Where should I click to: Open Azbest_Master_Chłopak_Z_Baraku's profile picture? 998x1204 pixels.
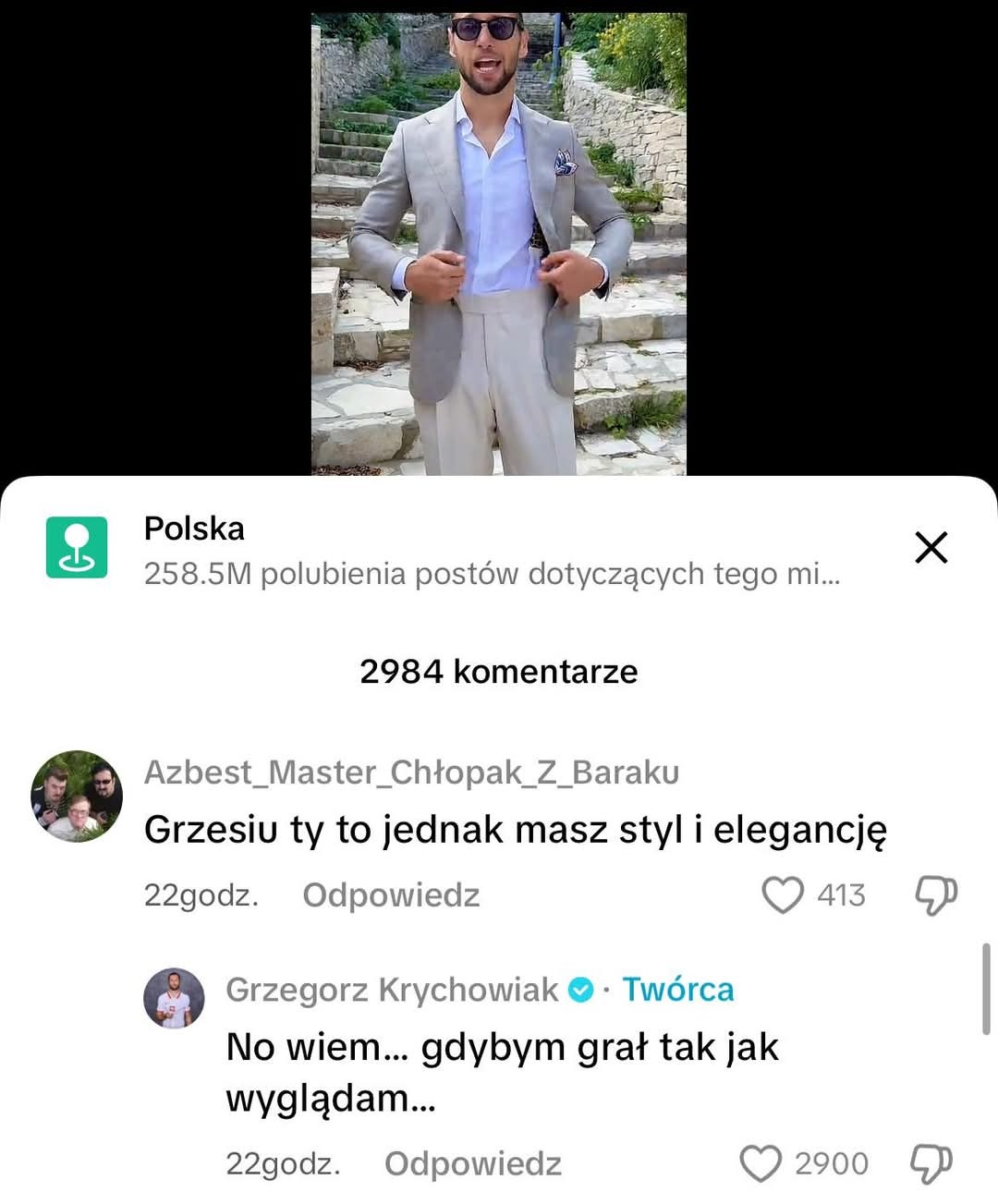pos(77,796)
